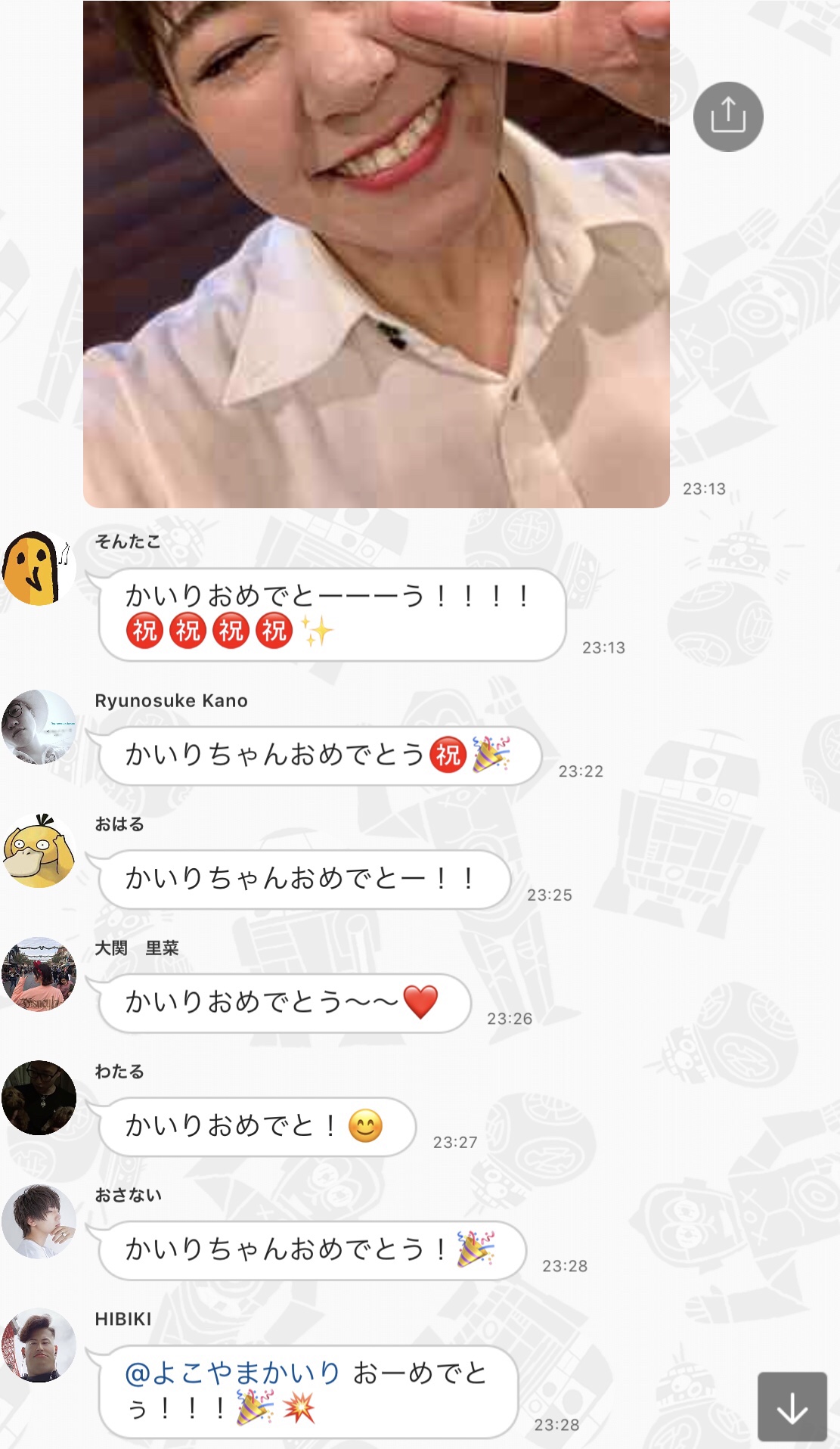Open そんたこ's profile avatar
The image size is (840, 1449).
(x=38, y=568)
